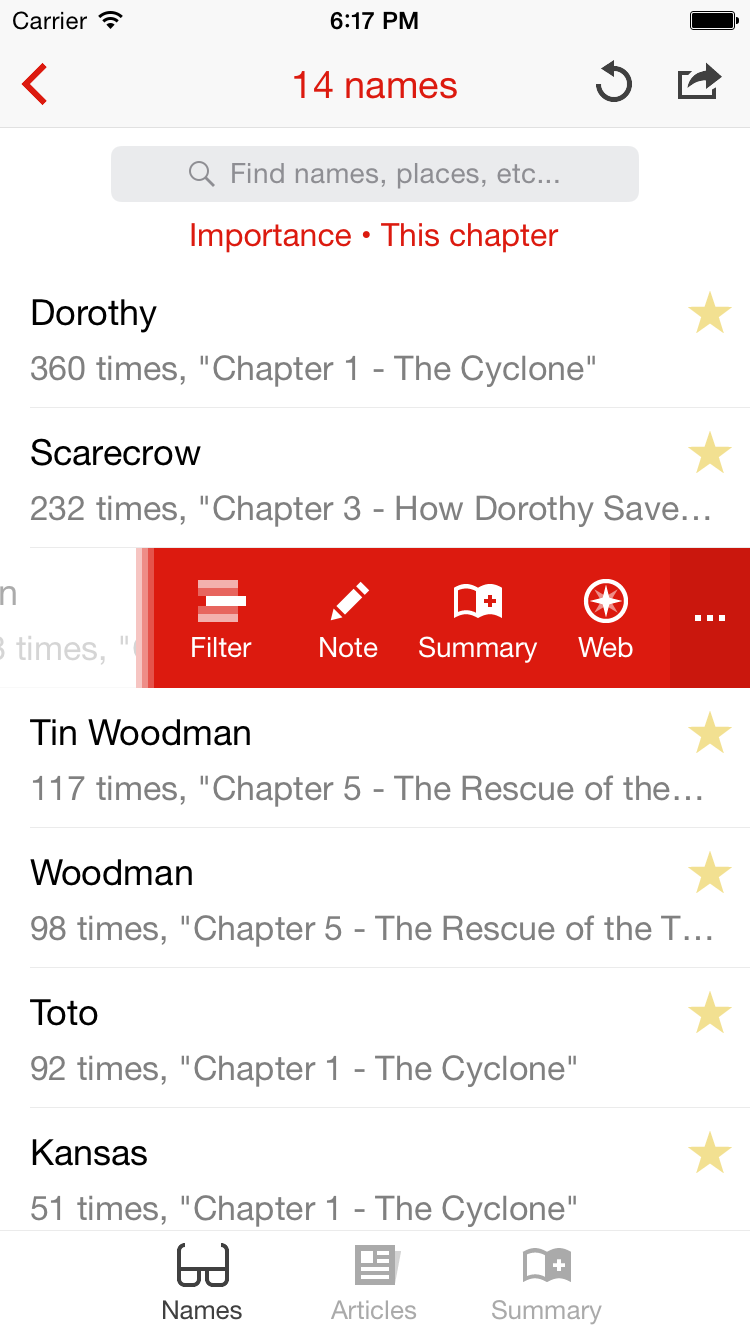
Task: Toggle the star next to Scarecrow
Action: click(710, 453)
